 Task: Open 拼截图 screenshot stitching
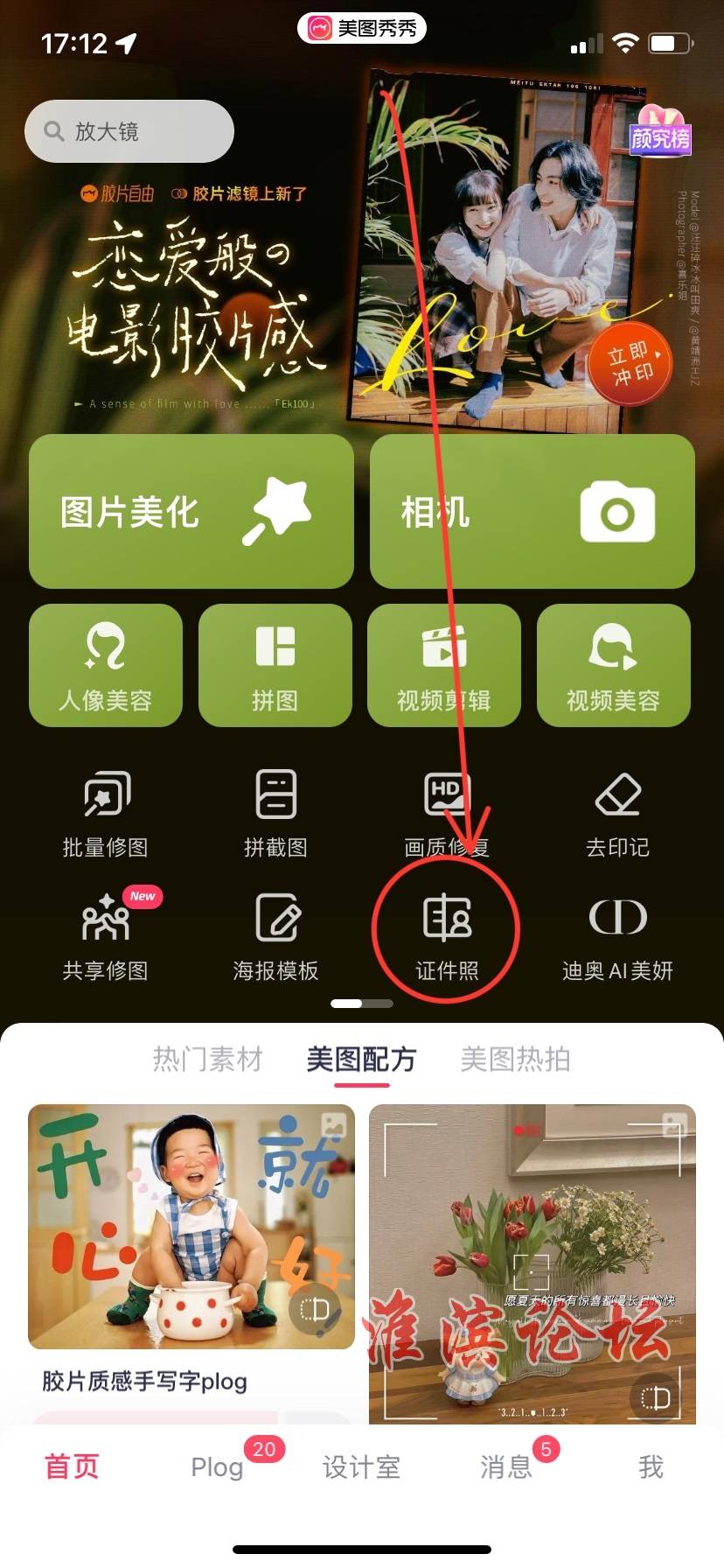tap(275, 814)
